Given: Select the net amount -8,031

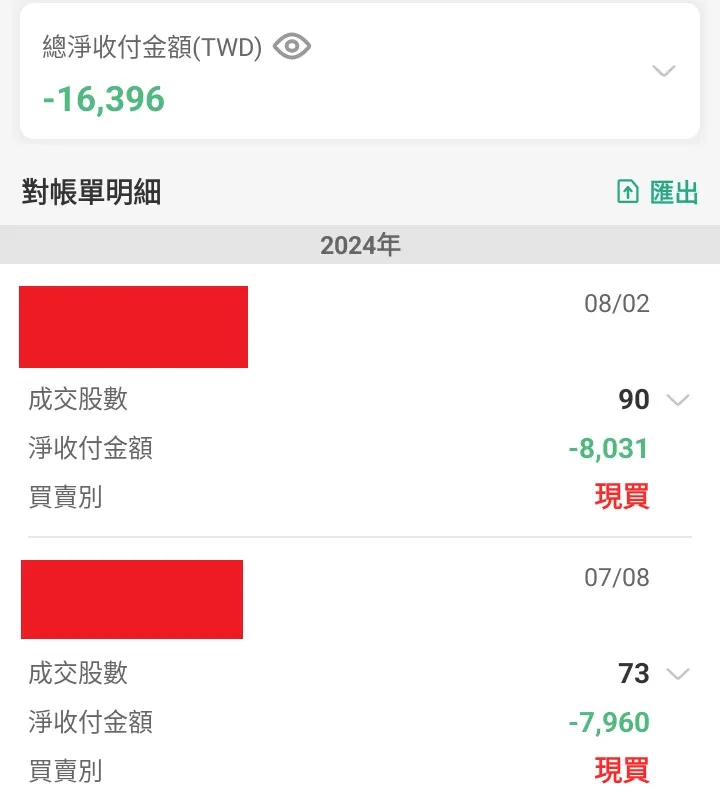Looking at the screenshot, I should (x=606, y=449).
